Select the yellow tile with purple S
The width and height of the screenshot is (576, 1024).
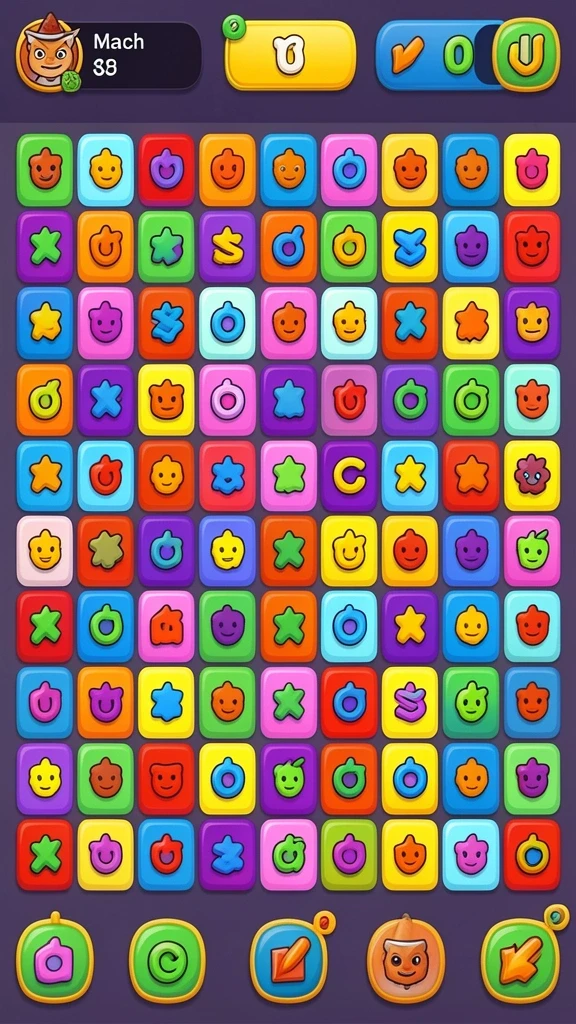click(409, 702)
